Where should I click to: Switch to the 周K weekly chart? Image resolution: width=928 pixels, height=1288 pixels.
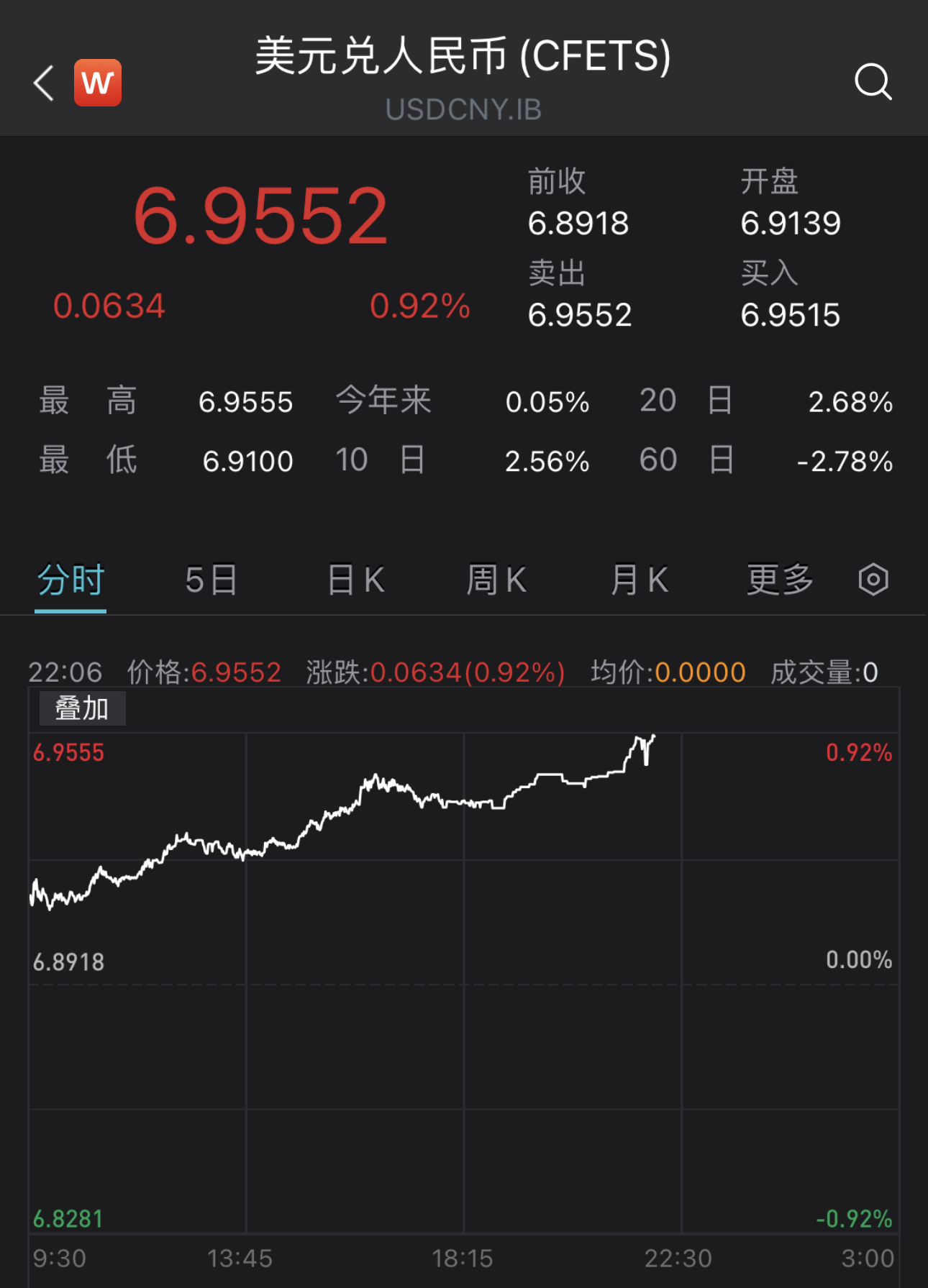[x=495, y=579]
